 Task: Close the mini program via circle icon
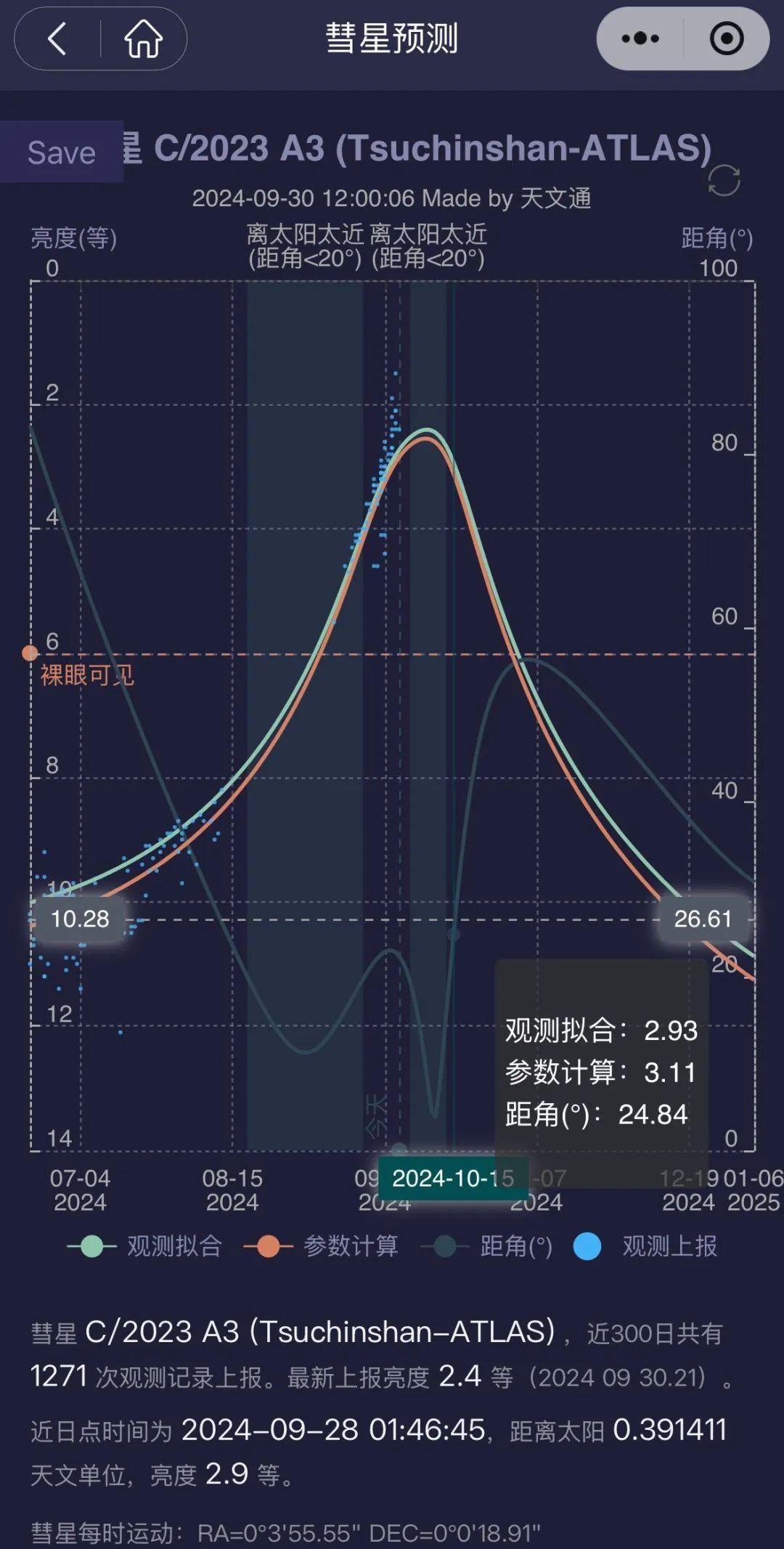click(726, 38)
